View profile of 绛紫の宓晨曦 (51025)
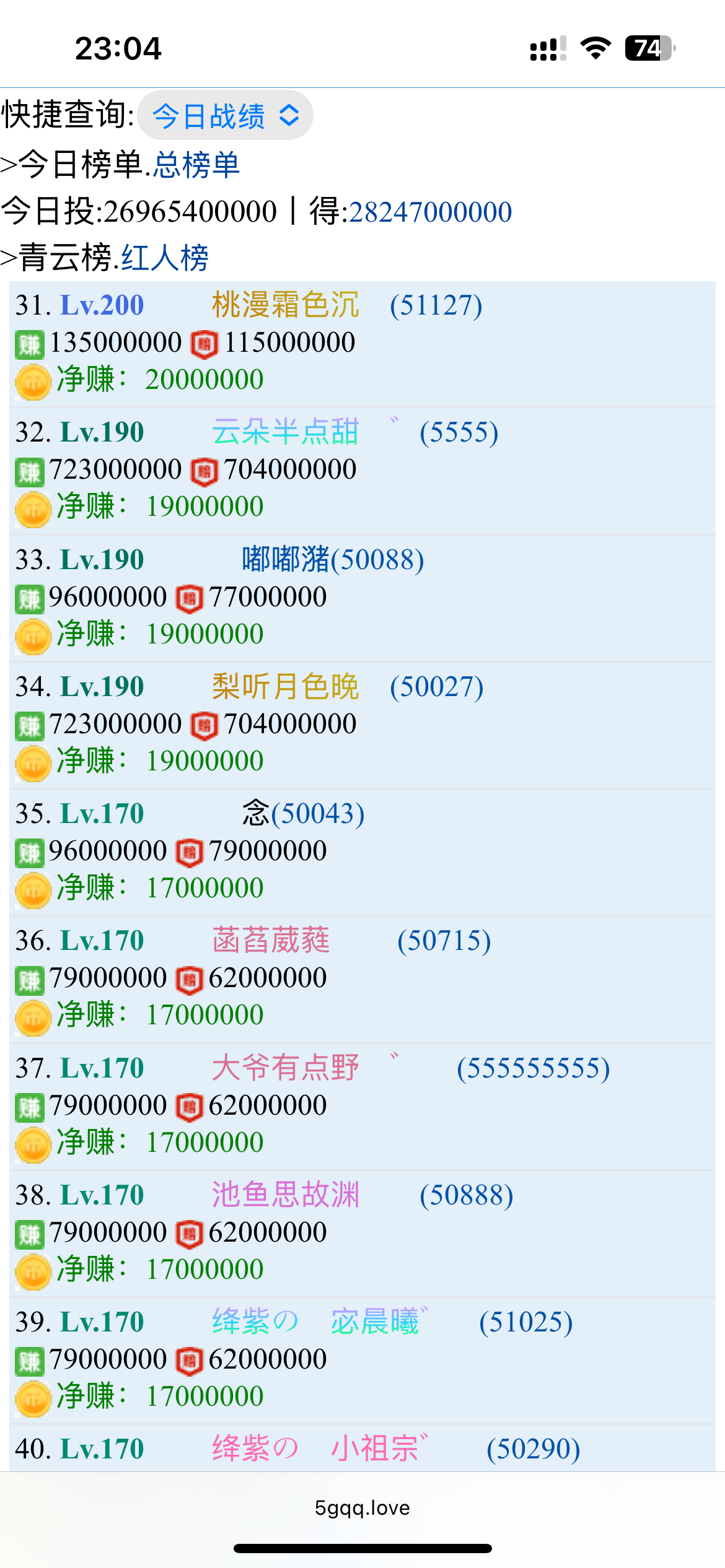Image resolution: width=725 pixels, height=1568 pixels. click(392, 1322)
